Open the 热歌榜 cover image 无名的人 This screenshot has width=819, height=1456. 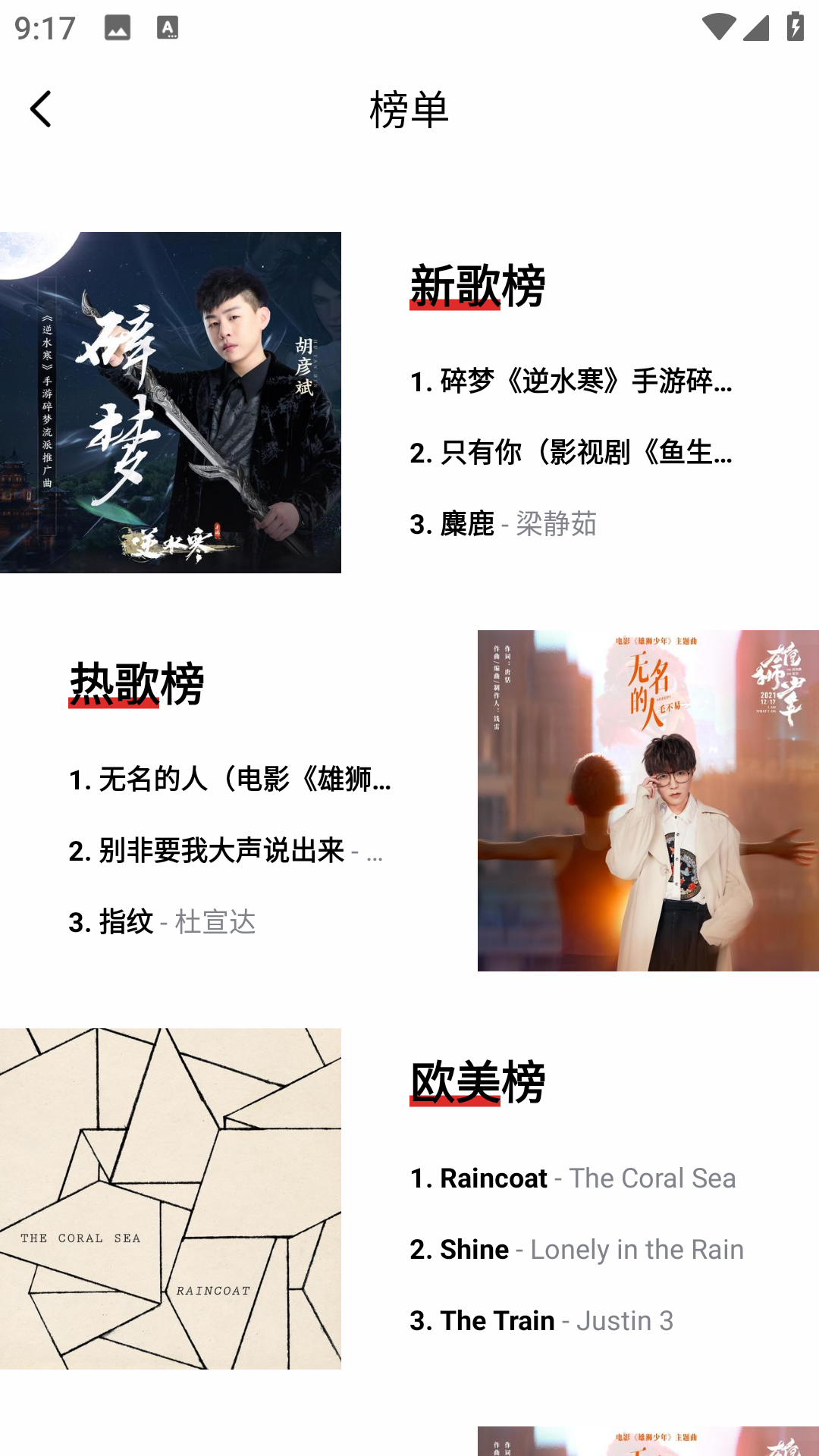click(648, 800)
